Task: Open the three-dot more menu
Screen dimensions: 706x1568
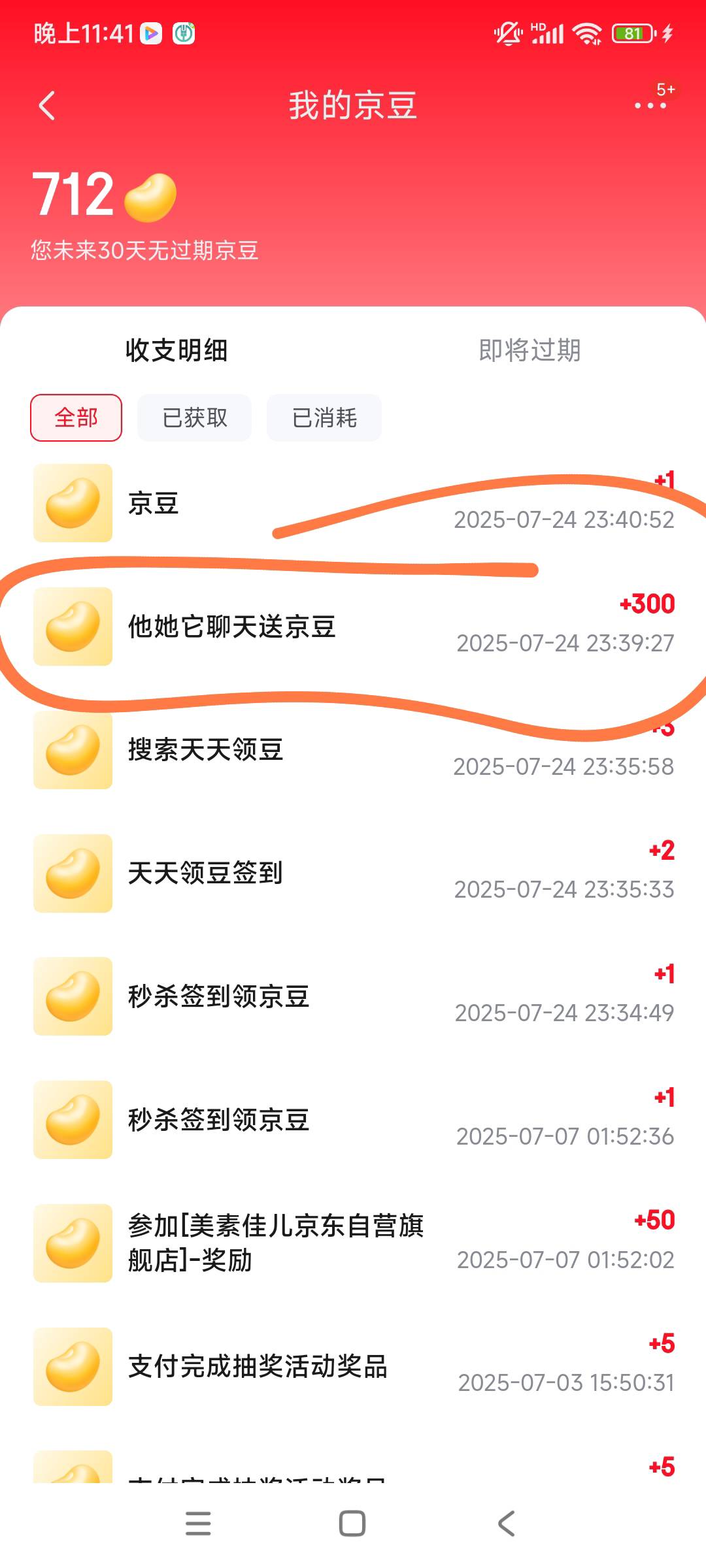Action: point(650,105)
